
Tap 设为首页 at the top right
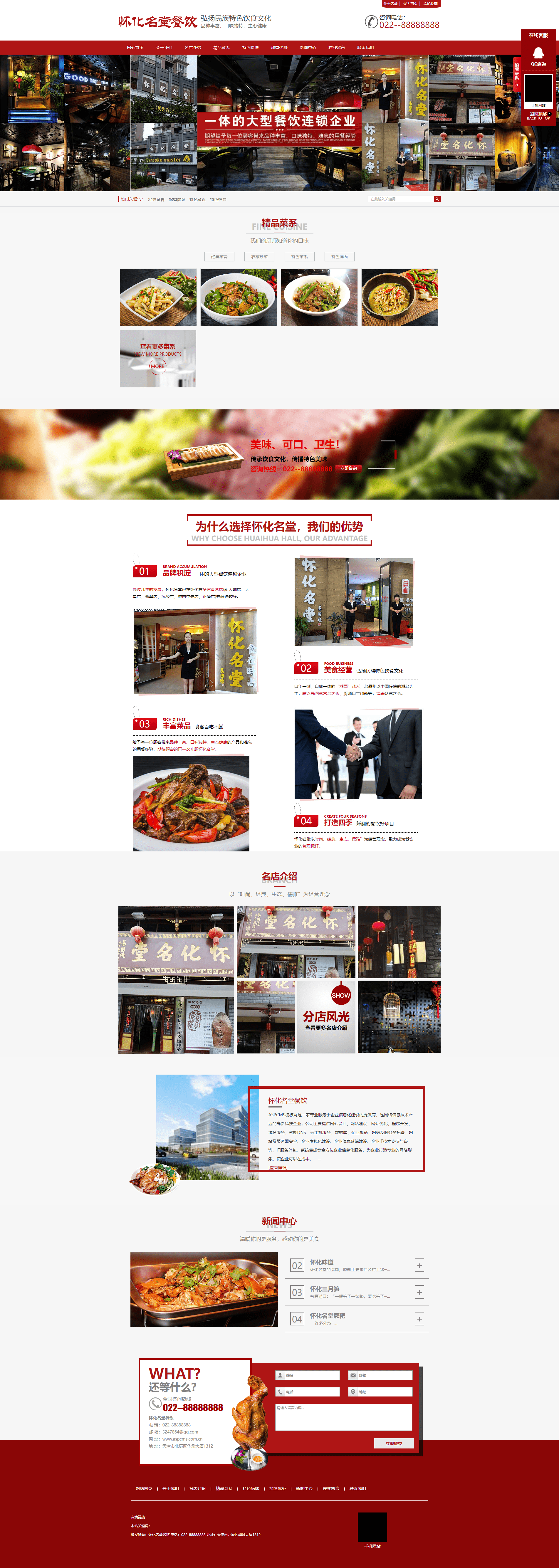tap(410, 4)
